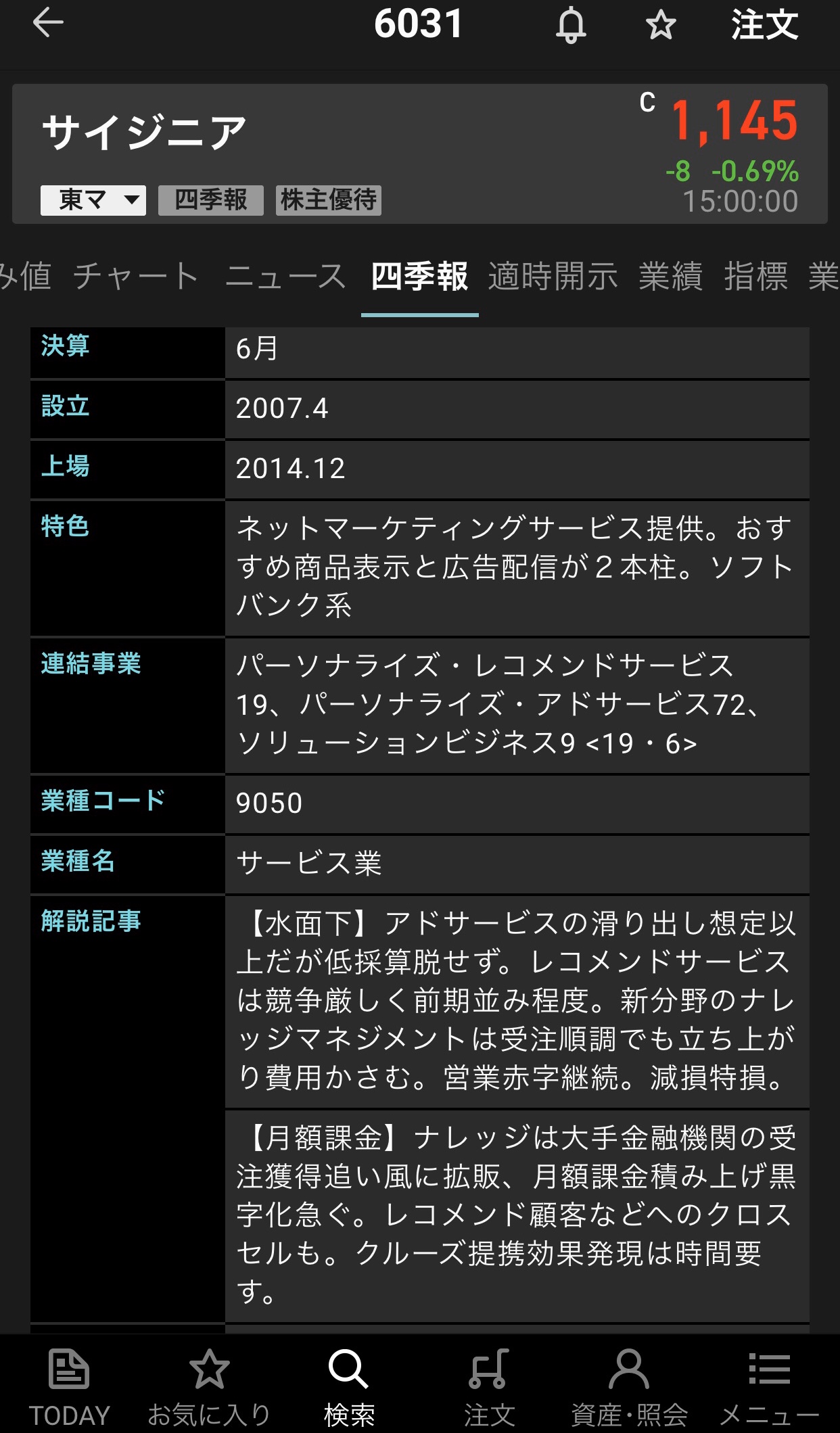
Task: Switch to the 業績 tab
Action: (x=671, y=277)
